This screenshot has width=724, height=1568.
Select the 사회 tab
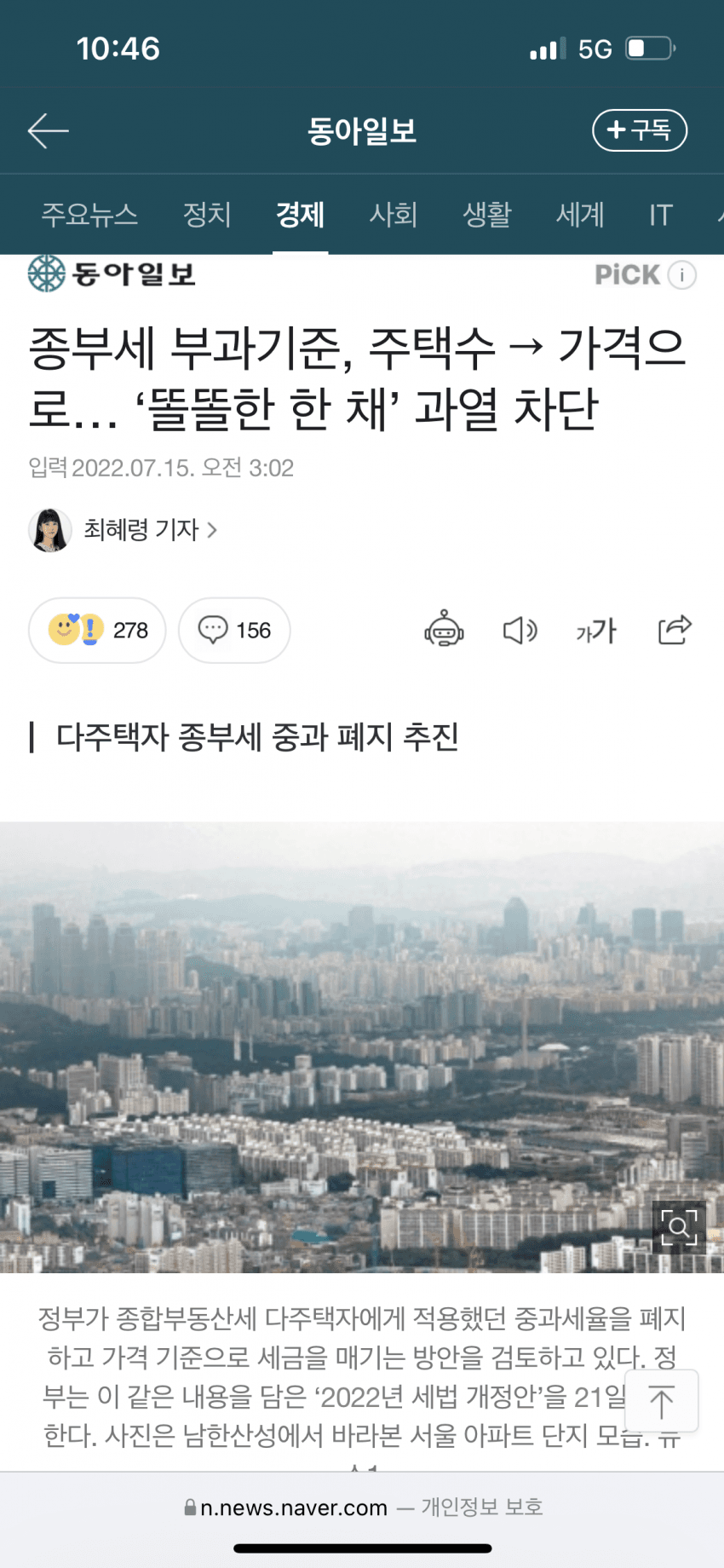tap(393, 215)
